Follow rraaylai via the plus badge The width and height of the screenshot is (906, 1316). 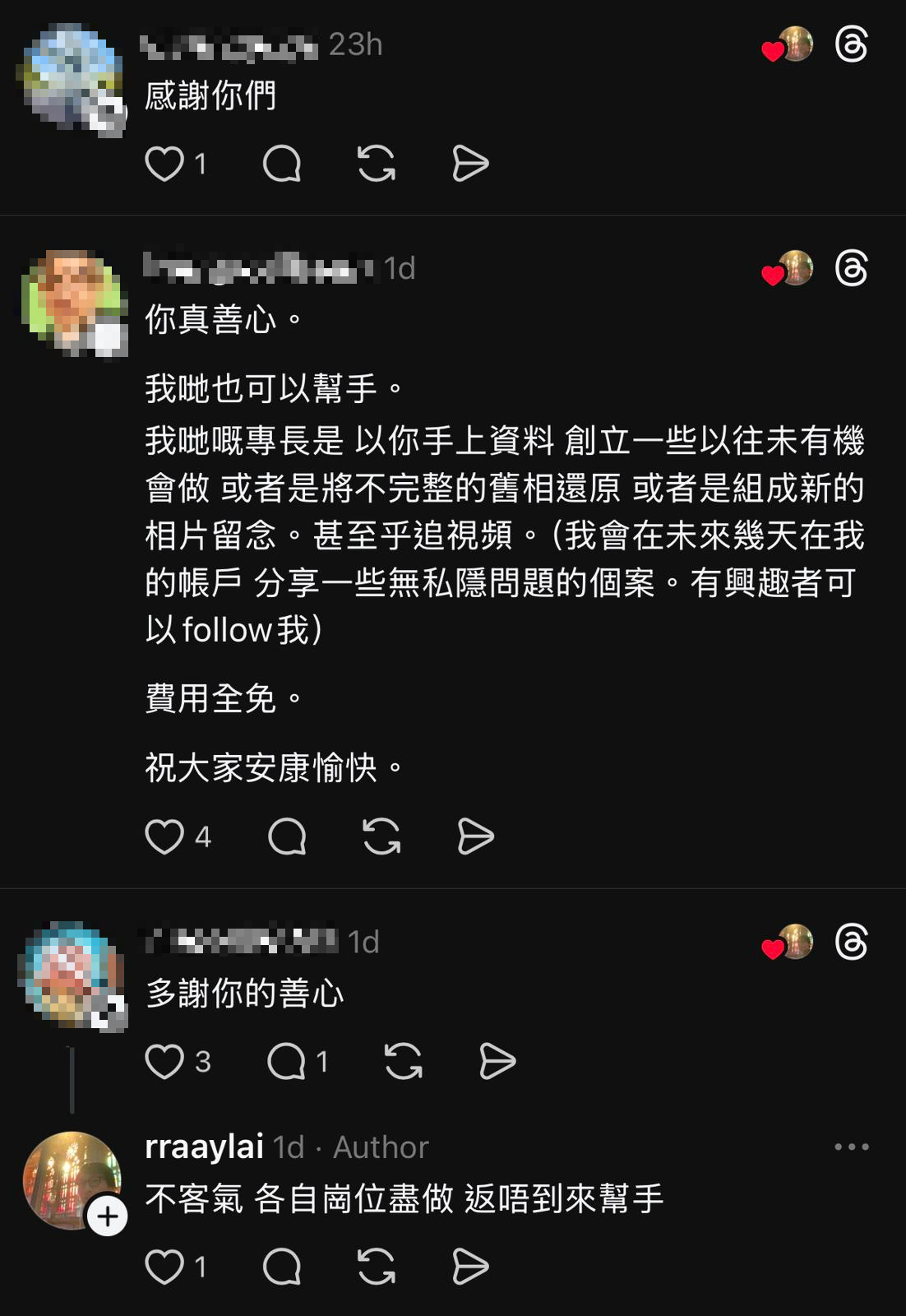108,1216
